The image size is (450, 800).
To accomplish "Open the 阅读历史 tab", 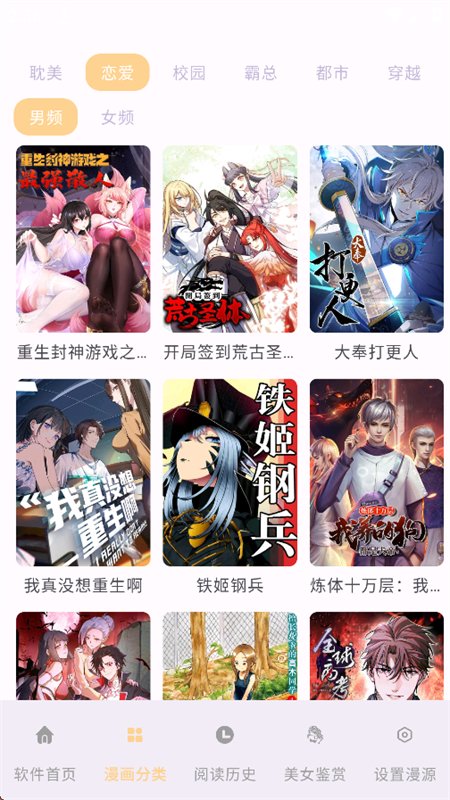I will pos(224,753).
